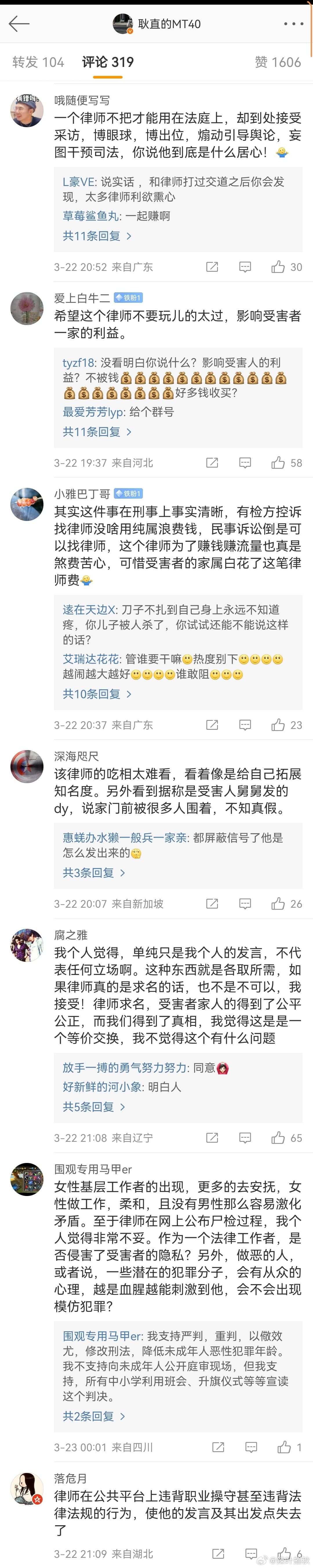
Task: Expand 共2条回复 under 围观专用马甲er's comment
Action: tap(94, 1416)
